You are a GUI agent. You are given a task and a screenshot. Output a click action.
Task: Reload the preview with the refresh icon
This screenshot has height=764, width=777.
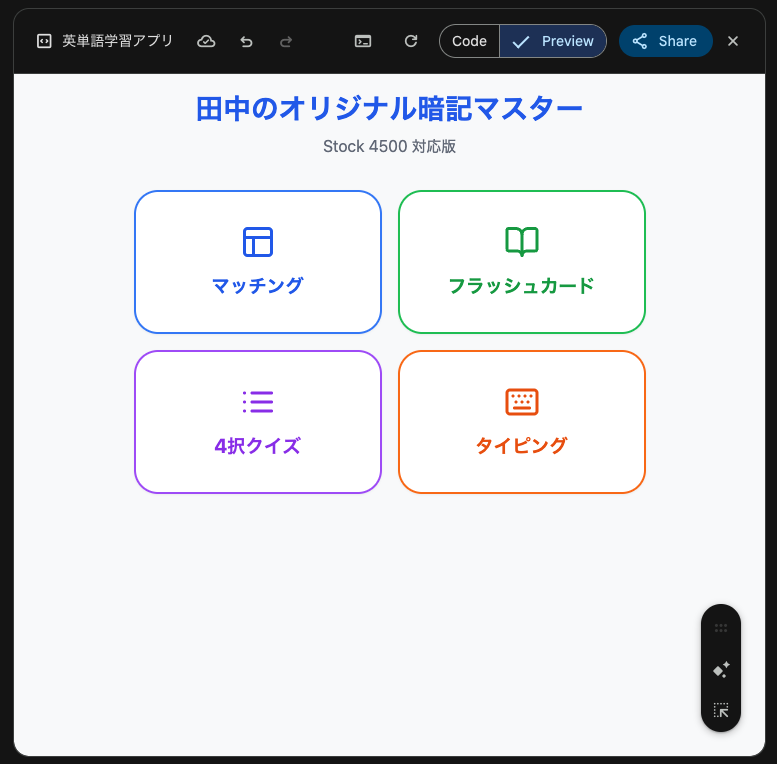(x=410, y=41)
